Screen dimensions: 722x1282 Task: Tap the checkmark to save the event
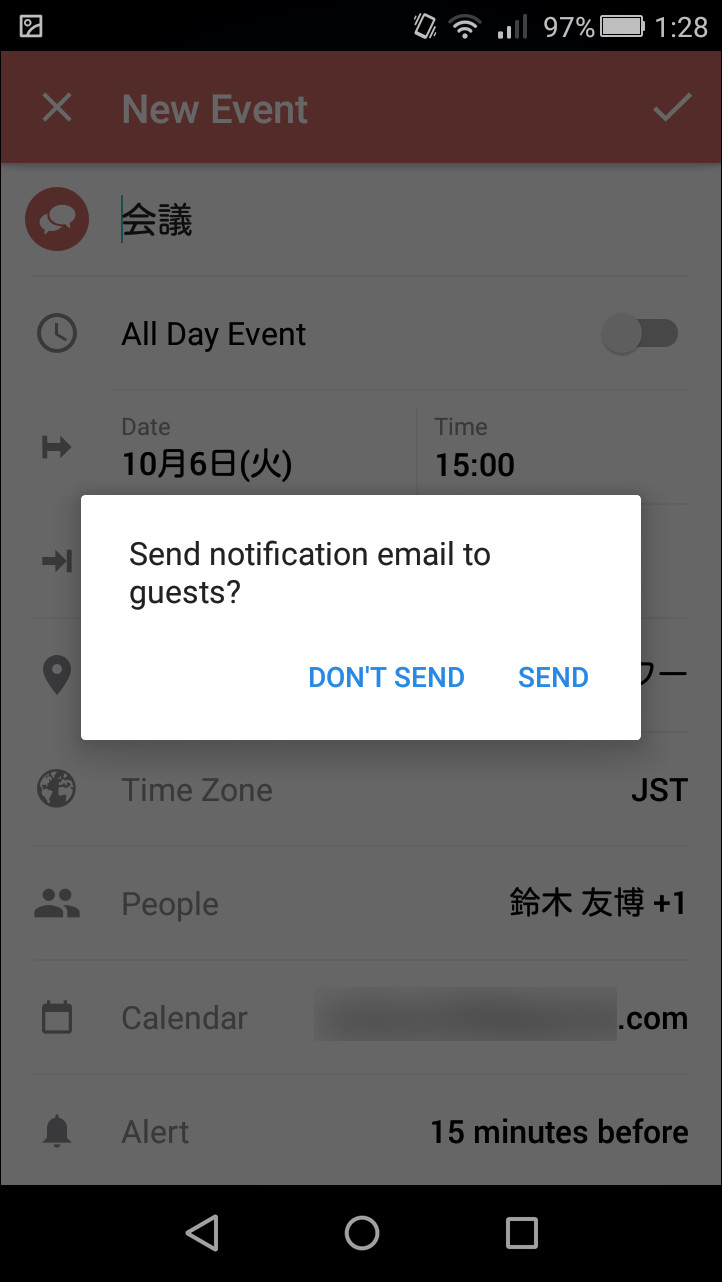(x=672, y=107)
